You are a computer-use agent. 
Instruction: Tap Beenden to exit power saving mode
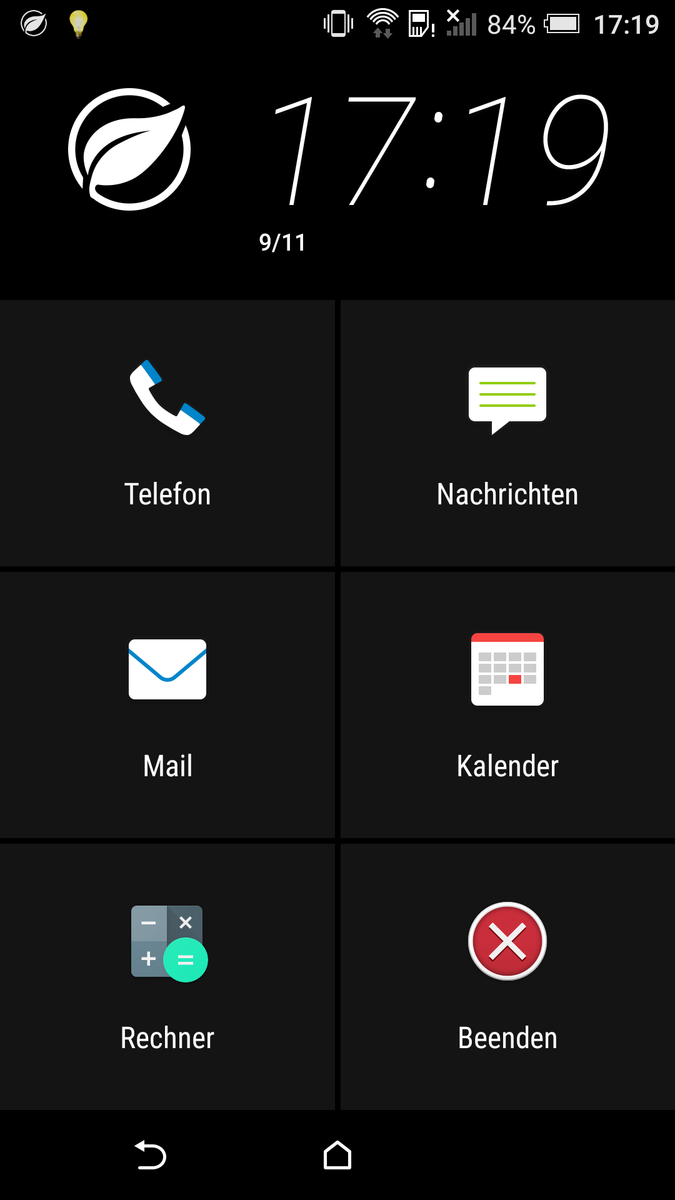[x=507, y=977]
